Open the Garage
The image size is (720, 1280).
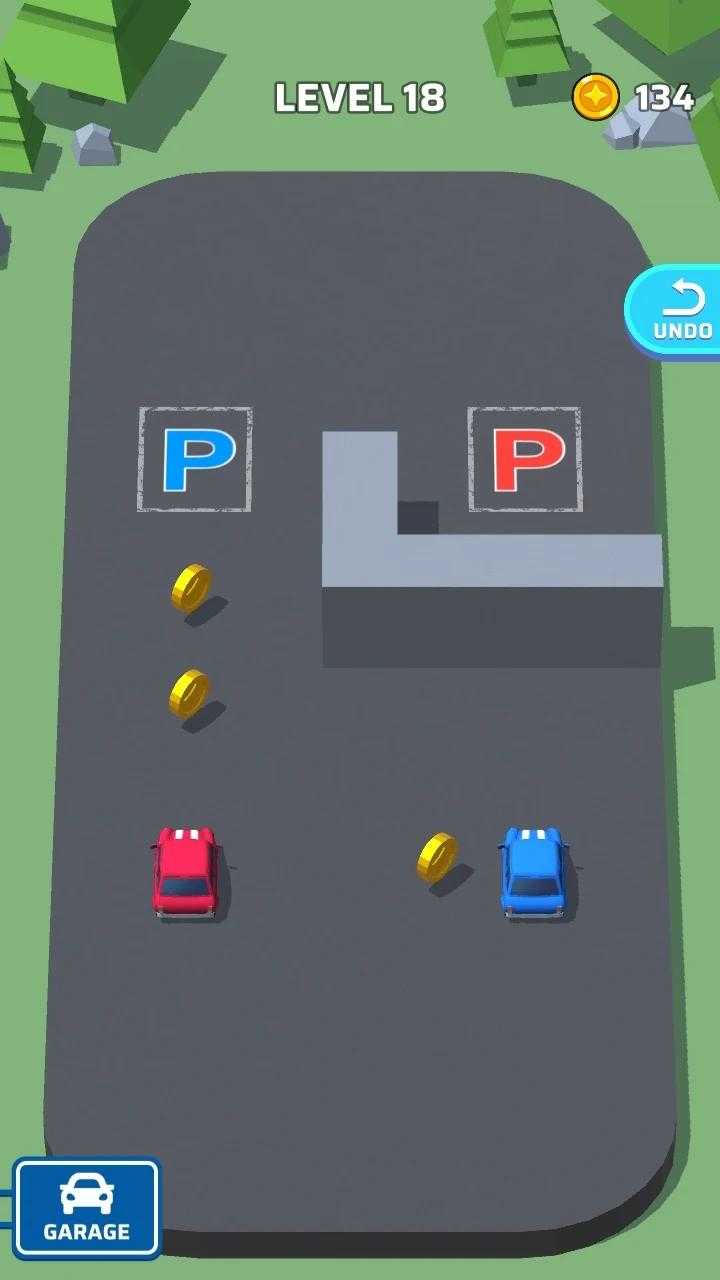click(x=87, y=1207)
